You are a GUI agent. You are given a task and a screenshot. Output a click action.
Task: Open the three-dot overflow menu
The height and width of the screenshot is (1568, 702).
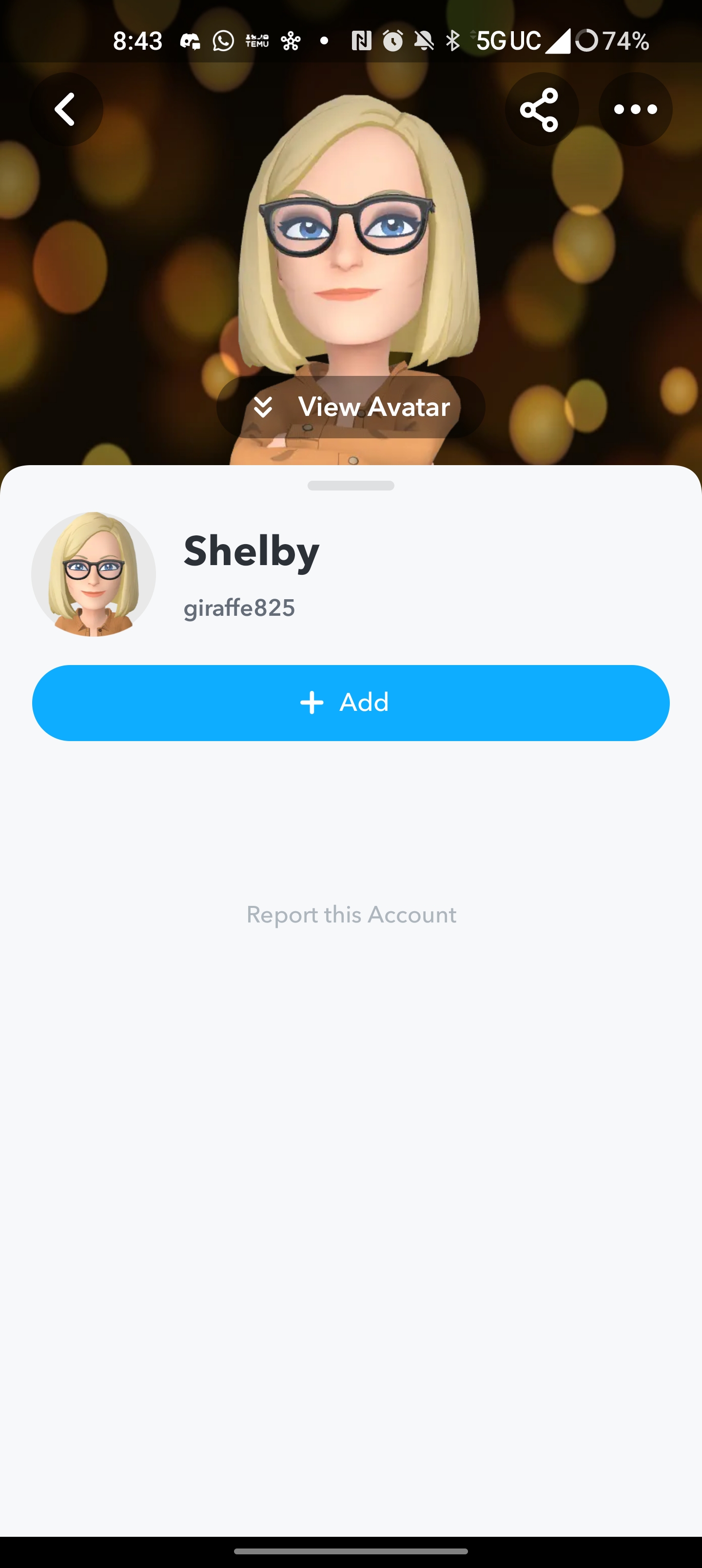(x=635, y=110)
